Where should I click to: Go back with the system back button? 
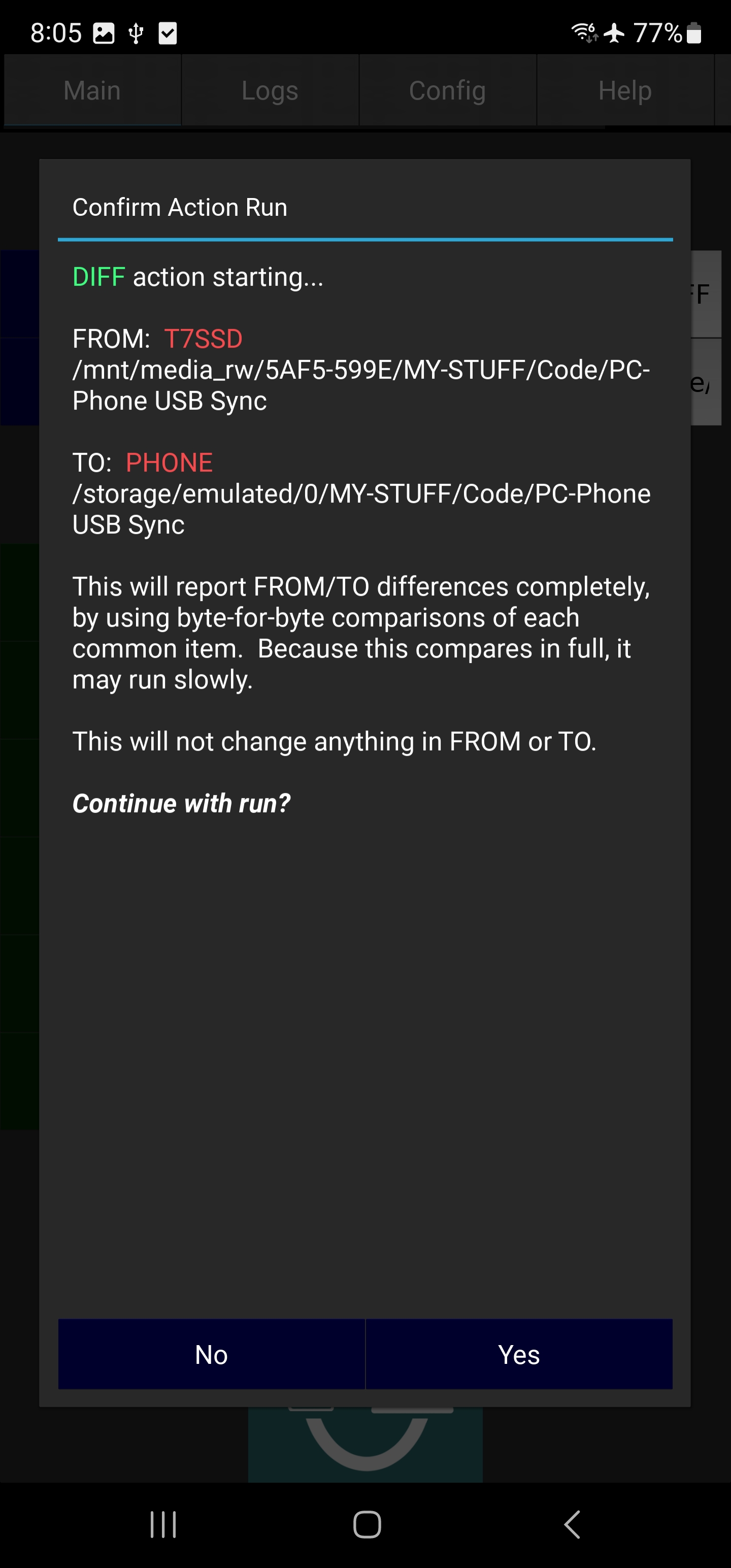click(x=572, y=1525)
